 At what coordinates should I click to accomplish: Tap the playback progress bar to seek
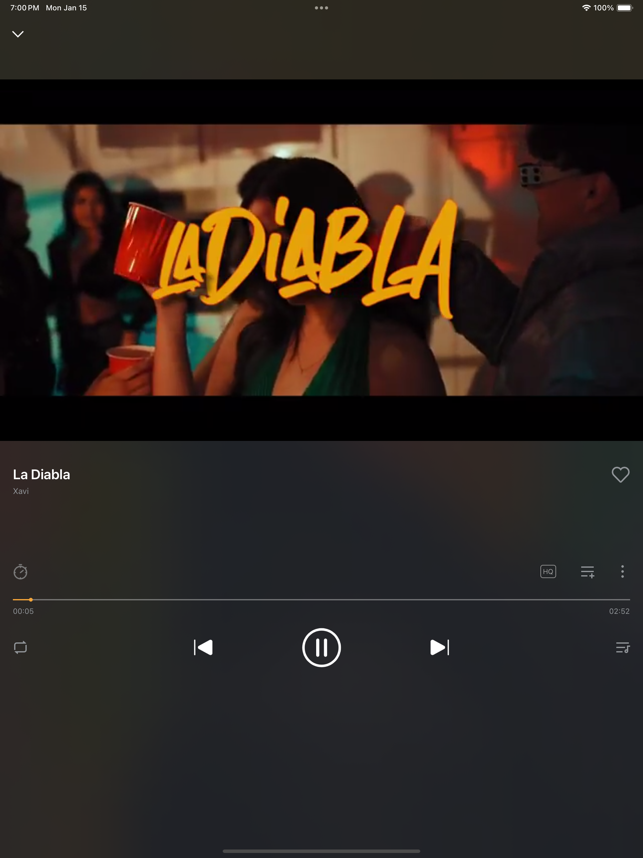(x=321, y=600)
